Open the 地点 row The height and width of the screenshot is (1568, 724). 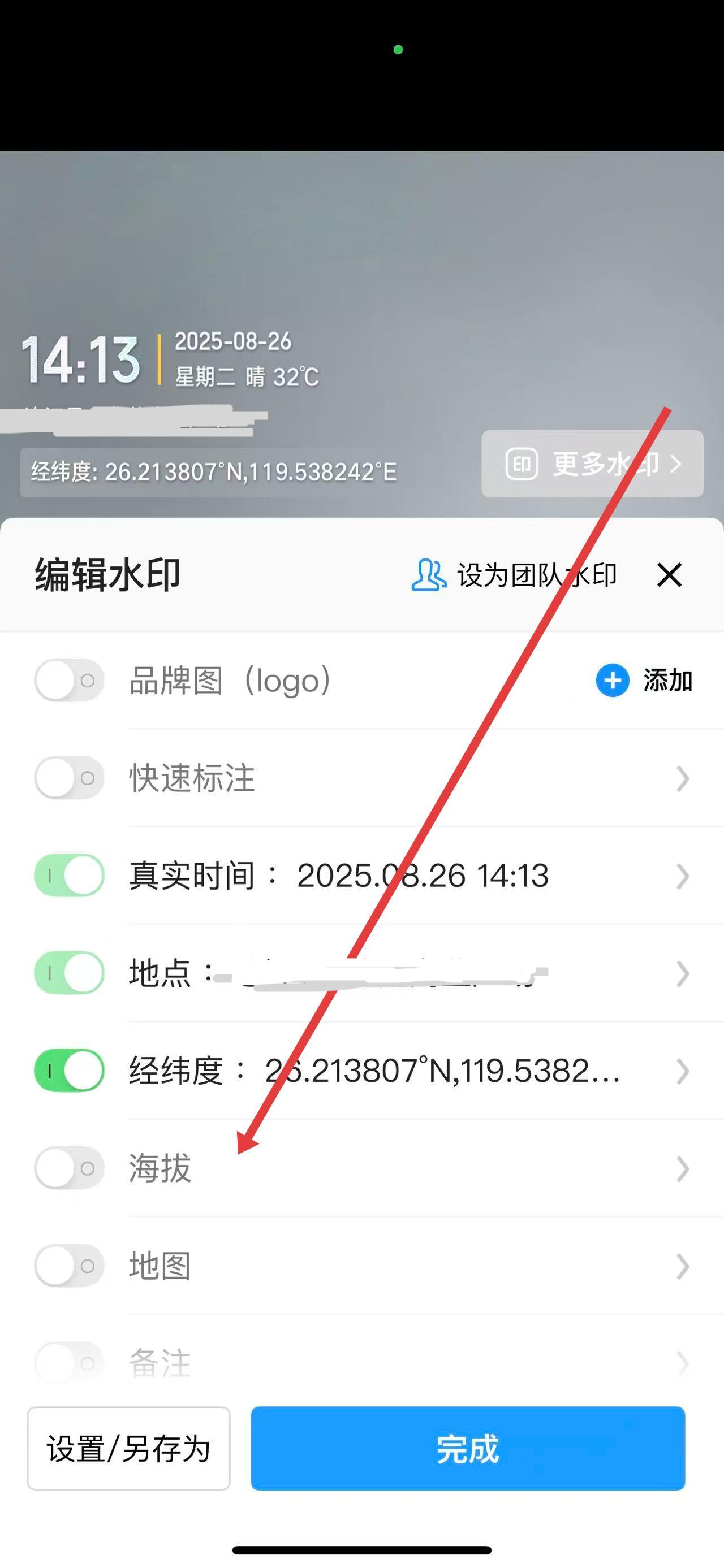(x=609, y=973)
